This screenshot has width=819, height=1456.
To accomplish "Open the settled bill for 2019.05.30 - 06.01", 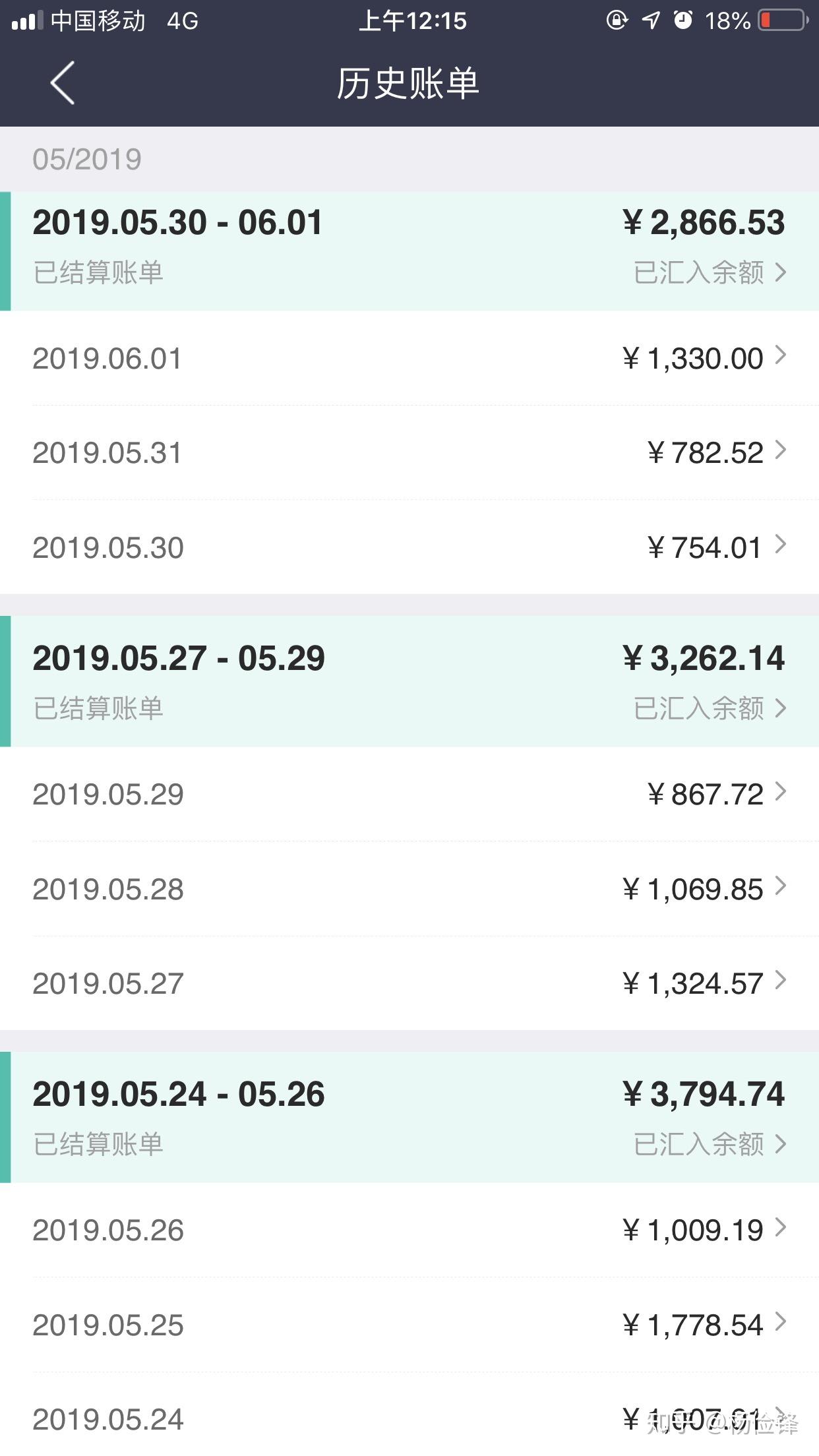I will pos(409,251).
